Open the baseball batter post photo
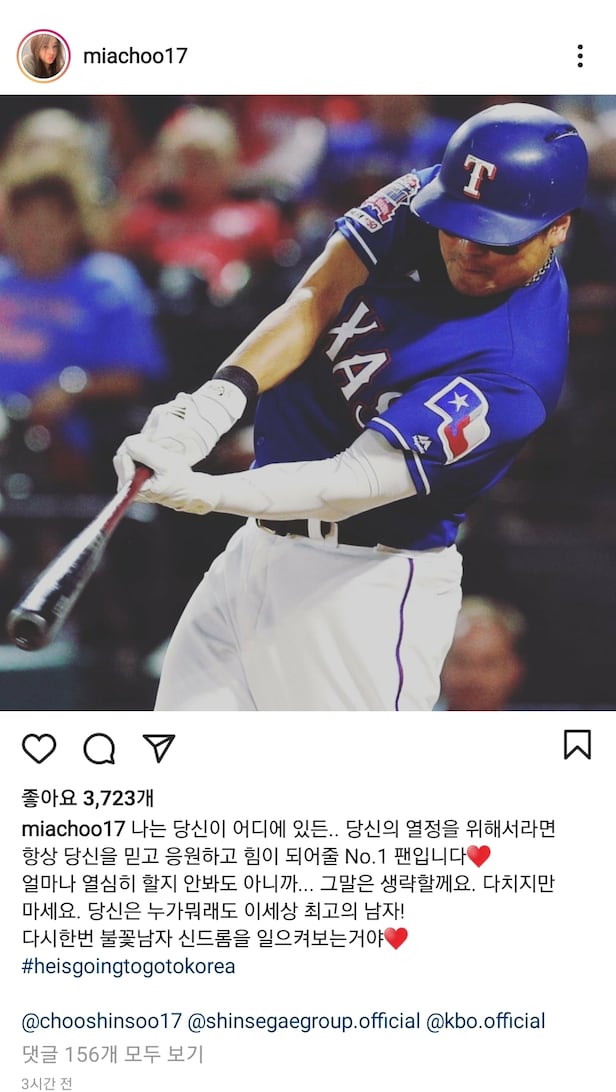The width and height of the screenshot is (616, 1092). tap(308, 402)
